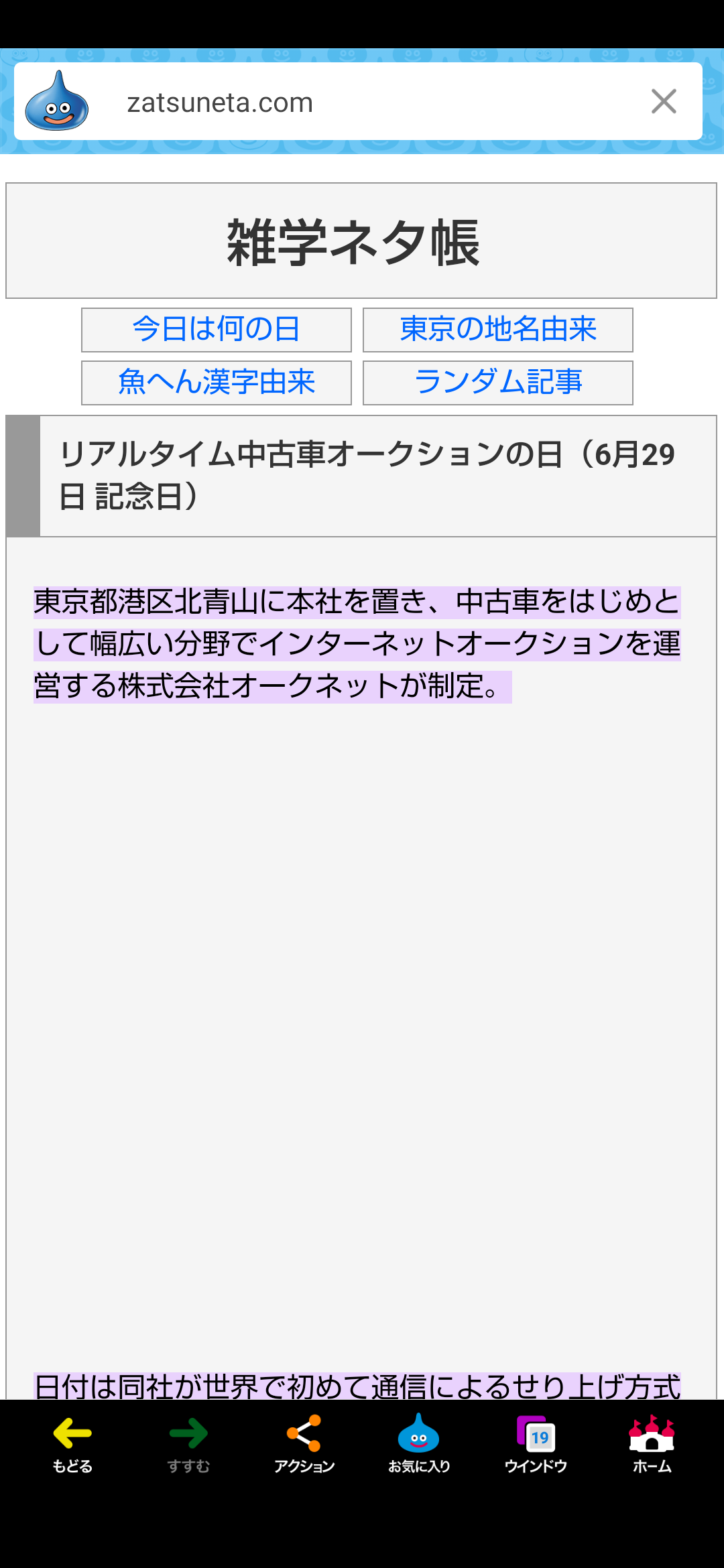Open the ウインドウ tab switcher
The height and width of the screenshot is (1568, 724).
pos(536,1445)
